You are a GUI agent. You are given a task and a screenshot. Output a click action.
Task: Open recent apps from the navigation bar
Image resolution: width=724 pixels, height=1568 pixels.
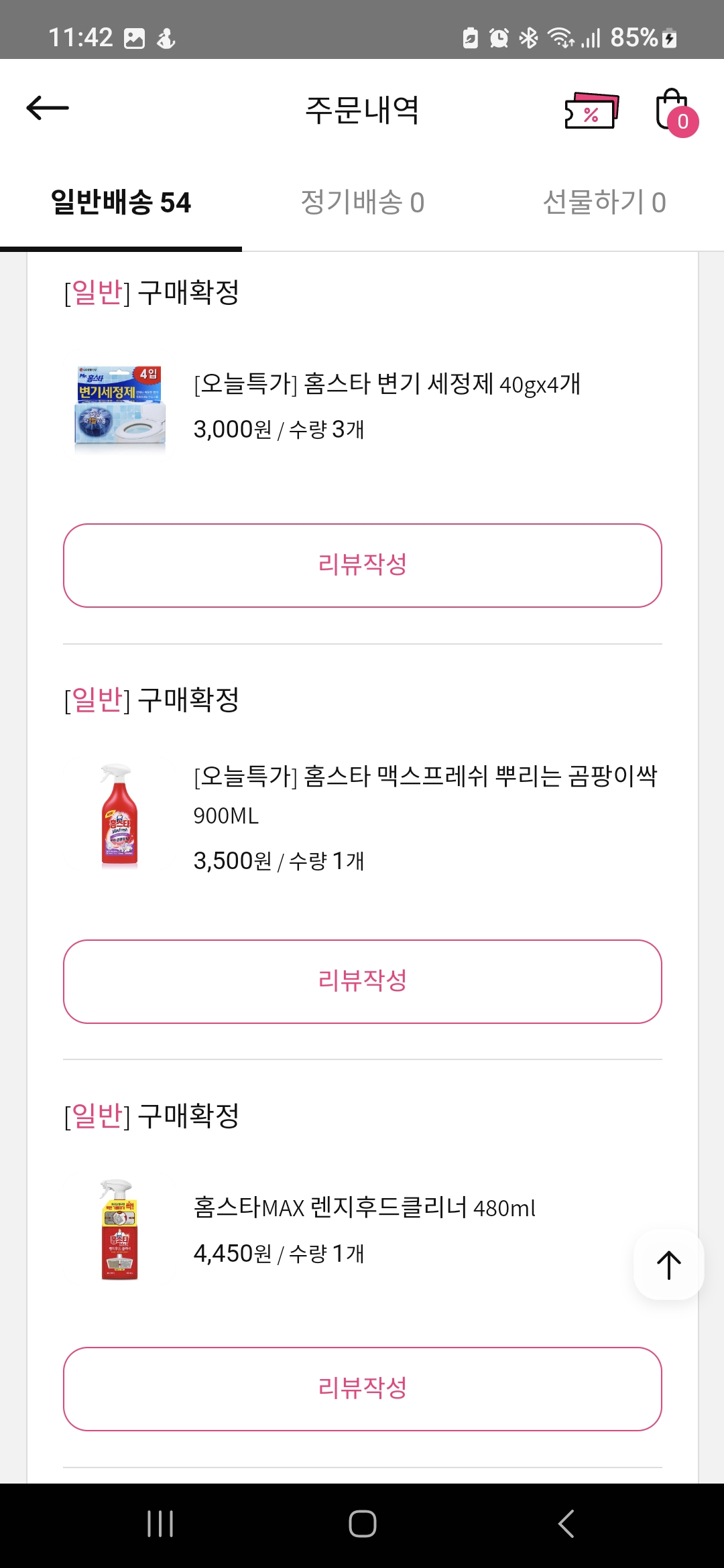click(160, 1524)
